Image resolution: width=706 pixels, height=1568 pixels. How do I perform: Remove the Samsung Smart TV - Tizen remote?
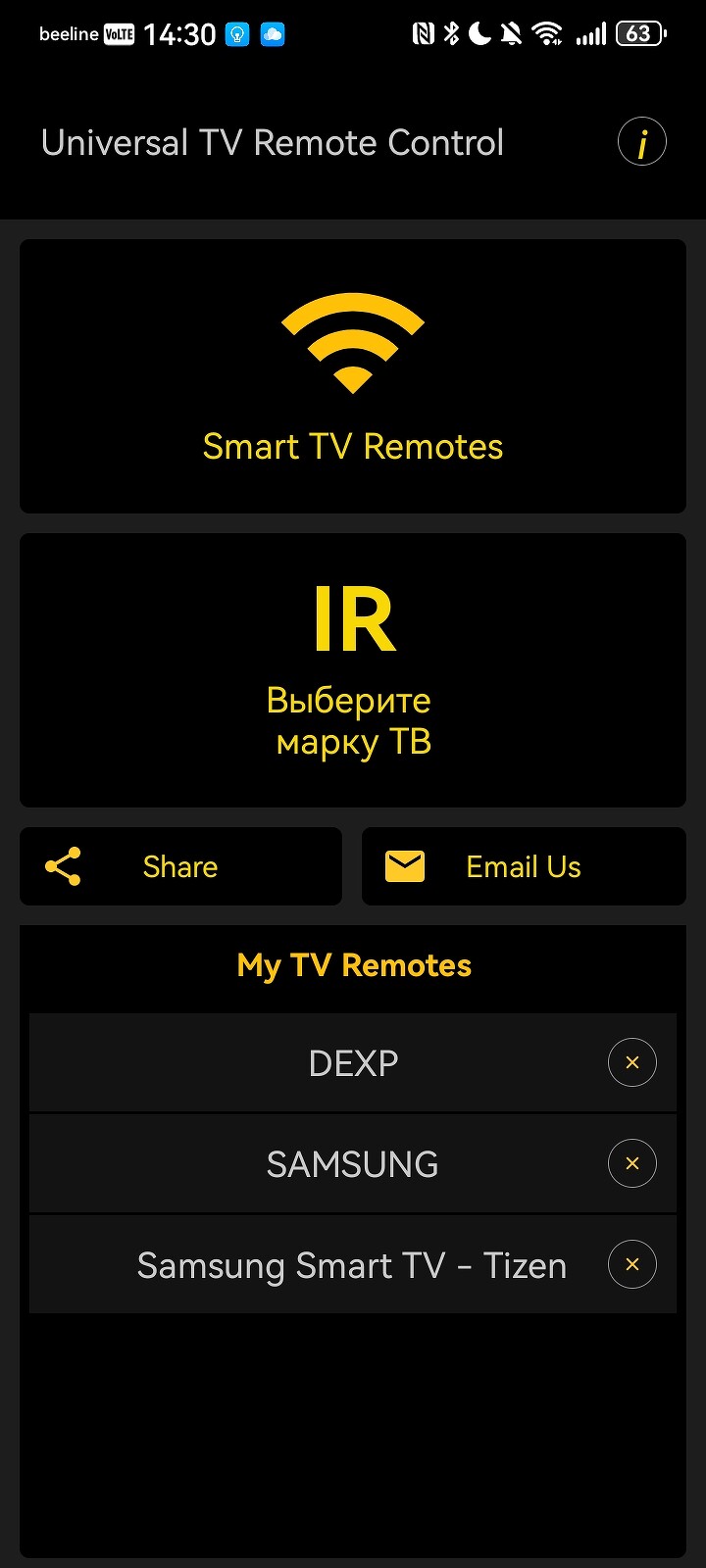(632, 1264)
